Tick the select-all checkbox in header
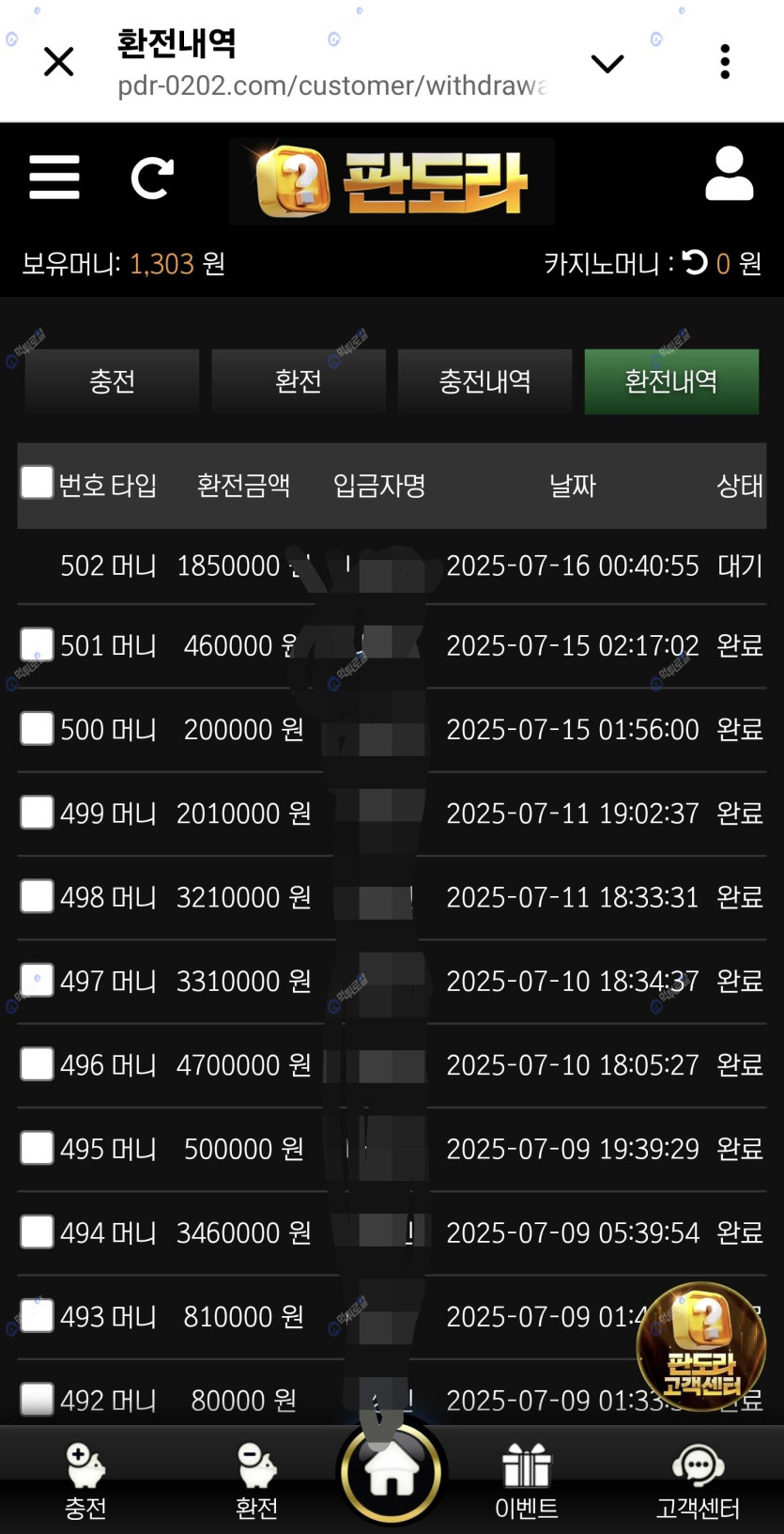The width and height of the screenshot is (784, 1534). 37,483
